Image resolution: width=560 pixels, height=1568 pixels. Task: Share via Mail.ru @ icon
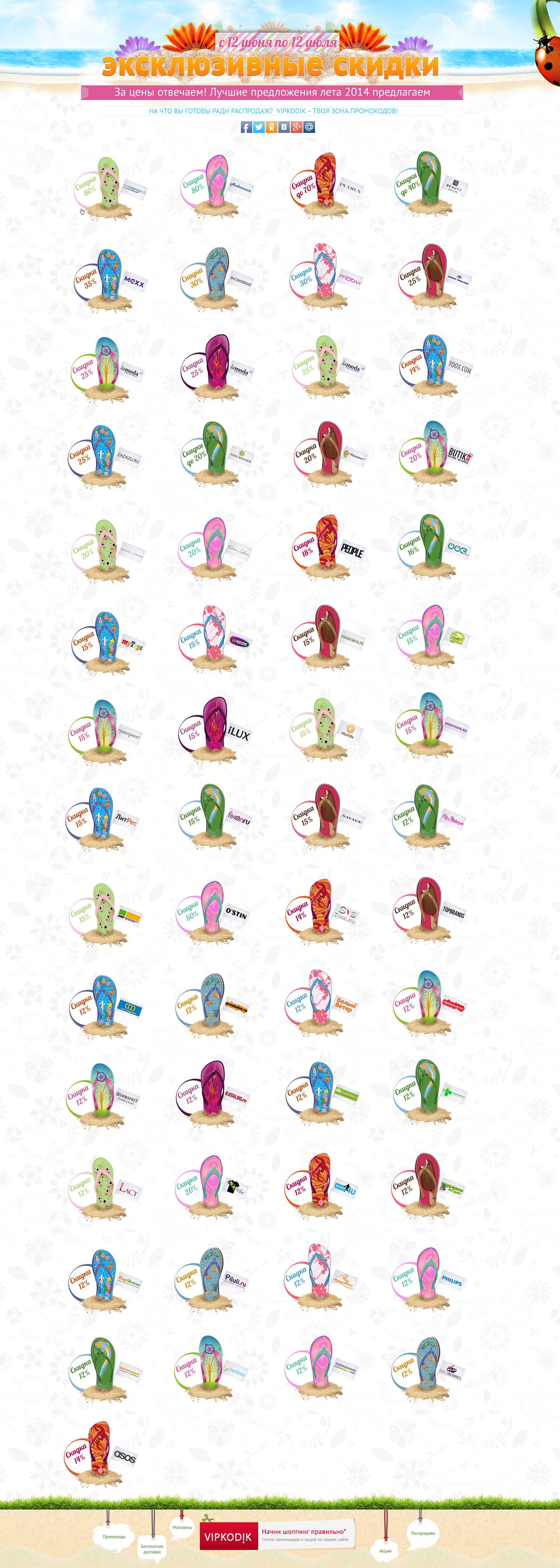pos(309,127)
